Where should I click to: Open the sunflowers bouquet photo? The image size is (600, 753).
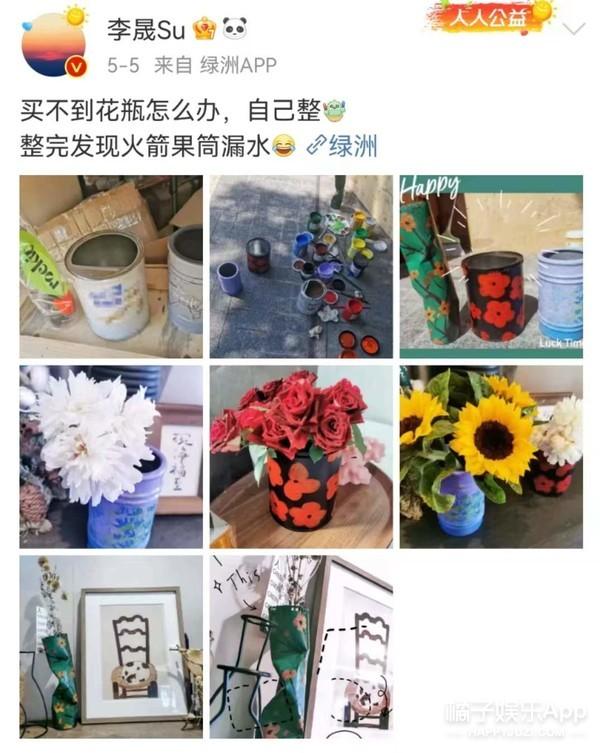(x=491, y=456)
